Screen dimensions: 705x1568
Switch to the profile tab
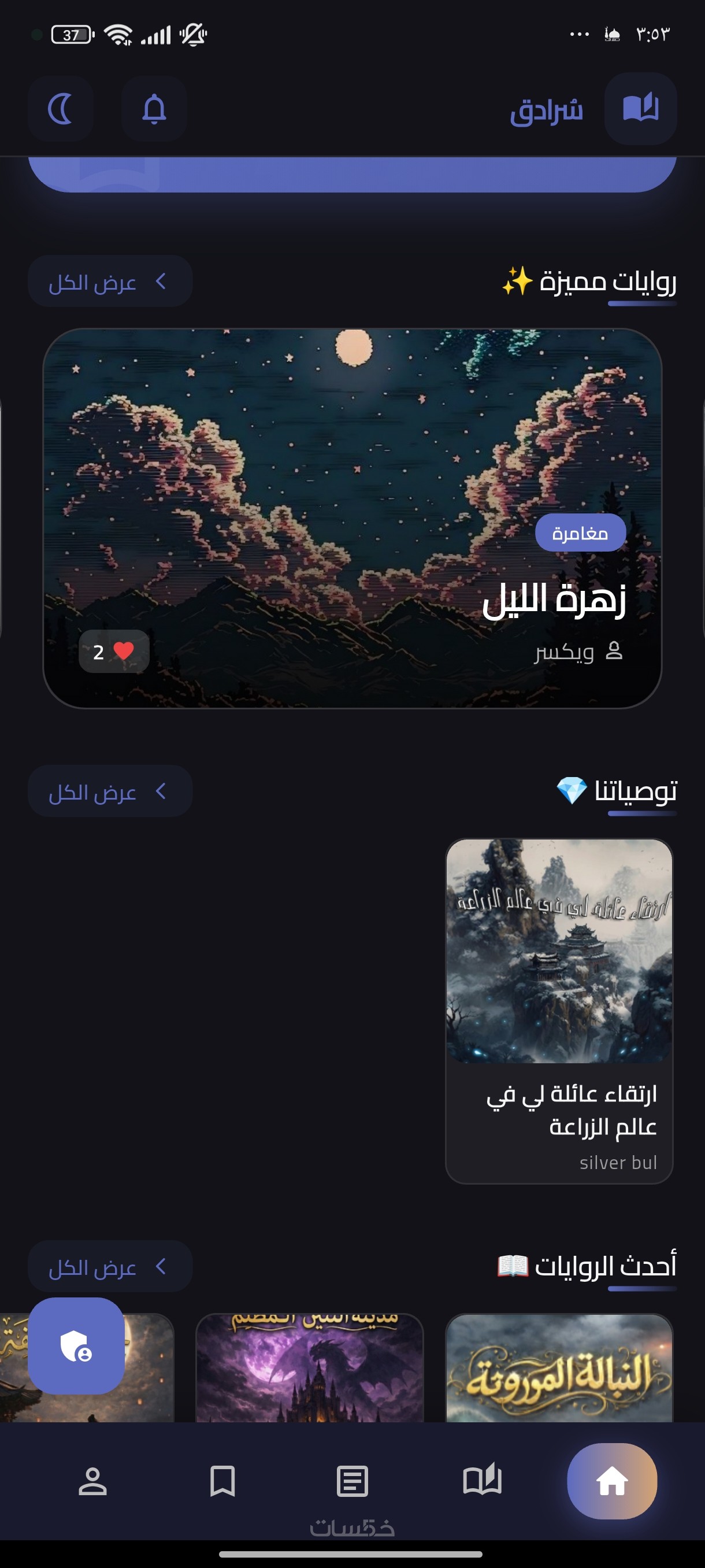point(92,1480)
